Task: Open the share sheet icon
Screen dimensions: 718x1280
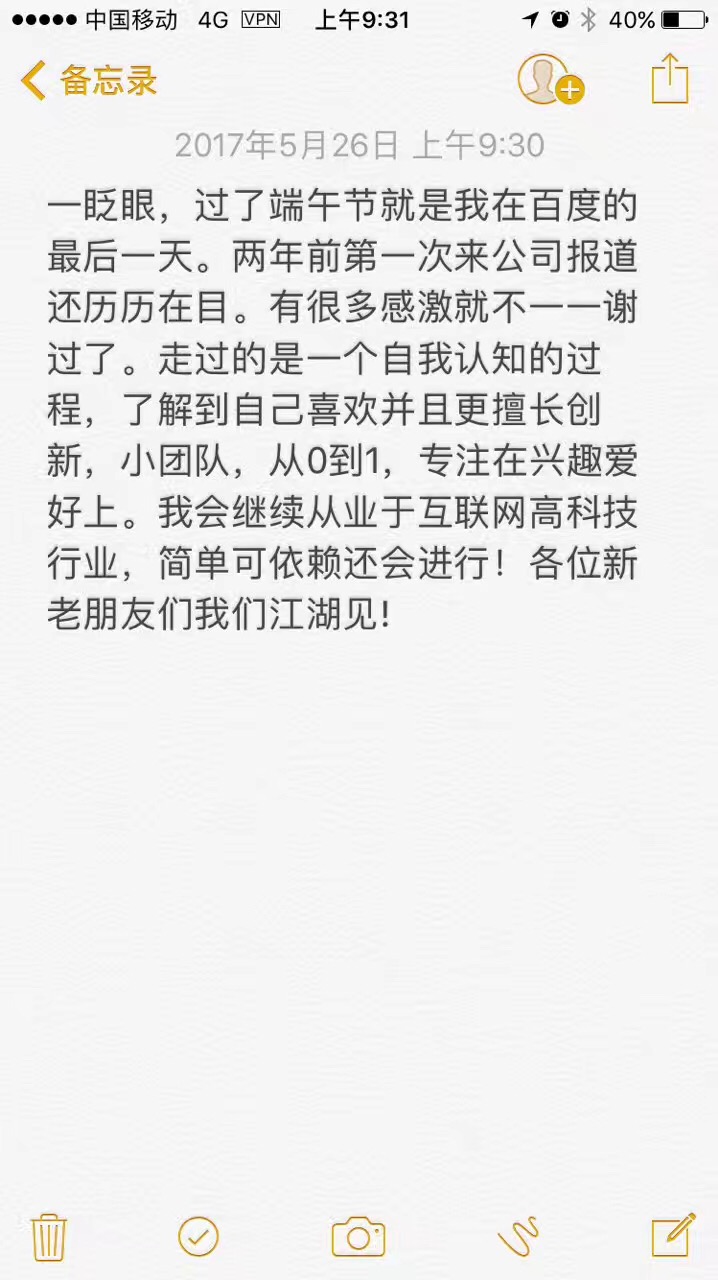Action: click(x=670, y=78)
